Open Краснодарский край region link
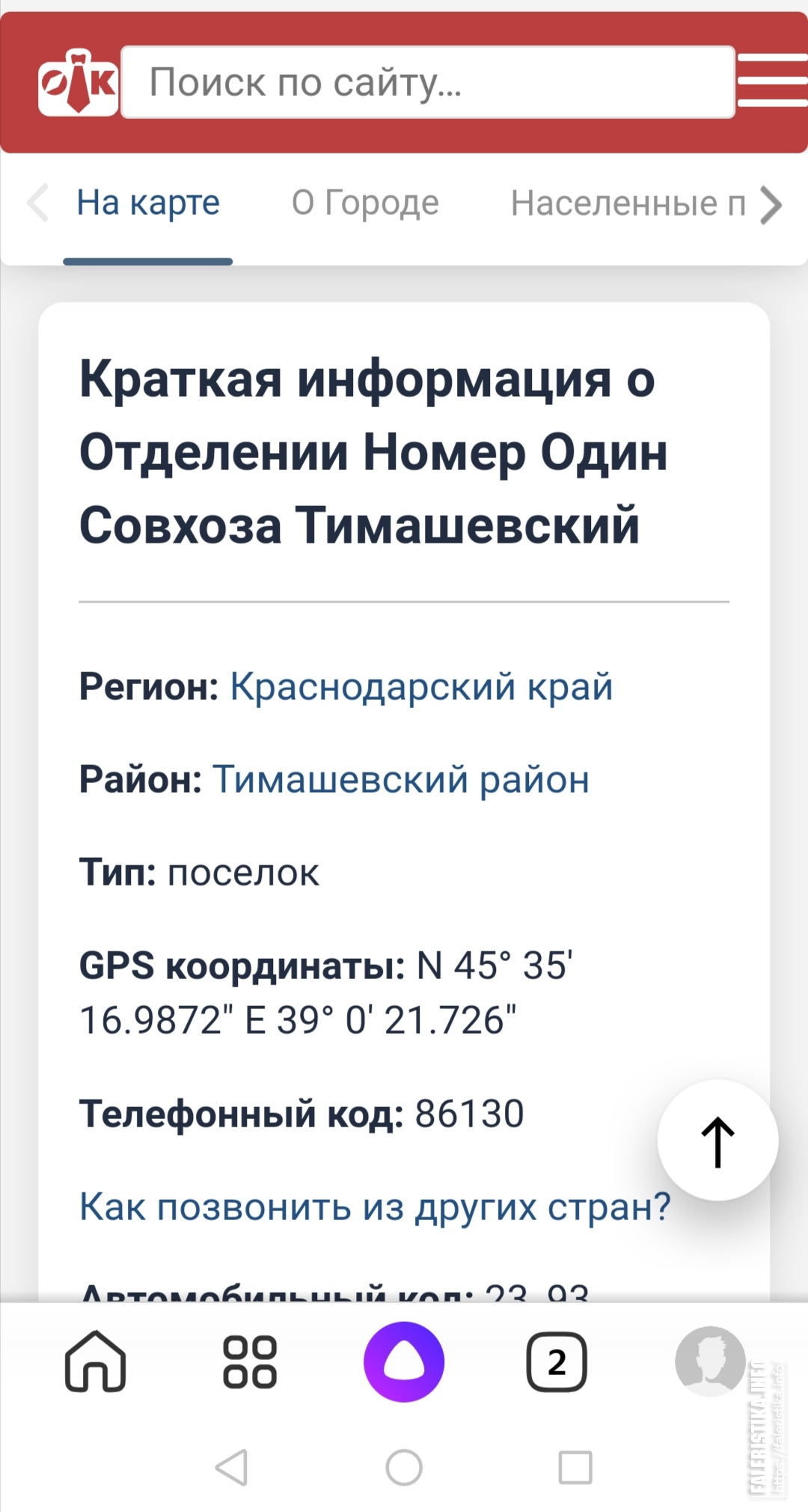 coord(421,686)
